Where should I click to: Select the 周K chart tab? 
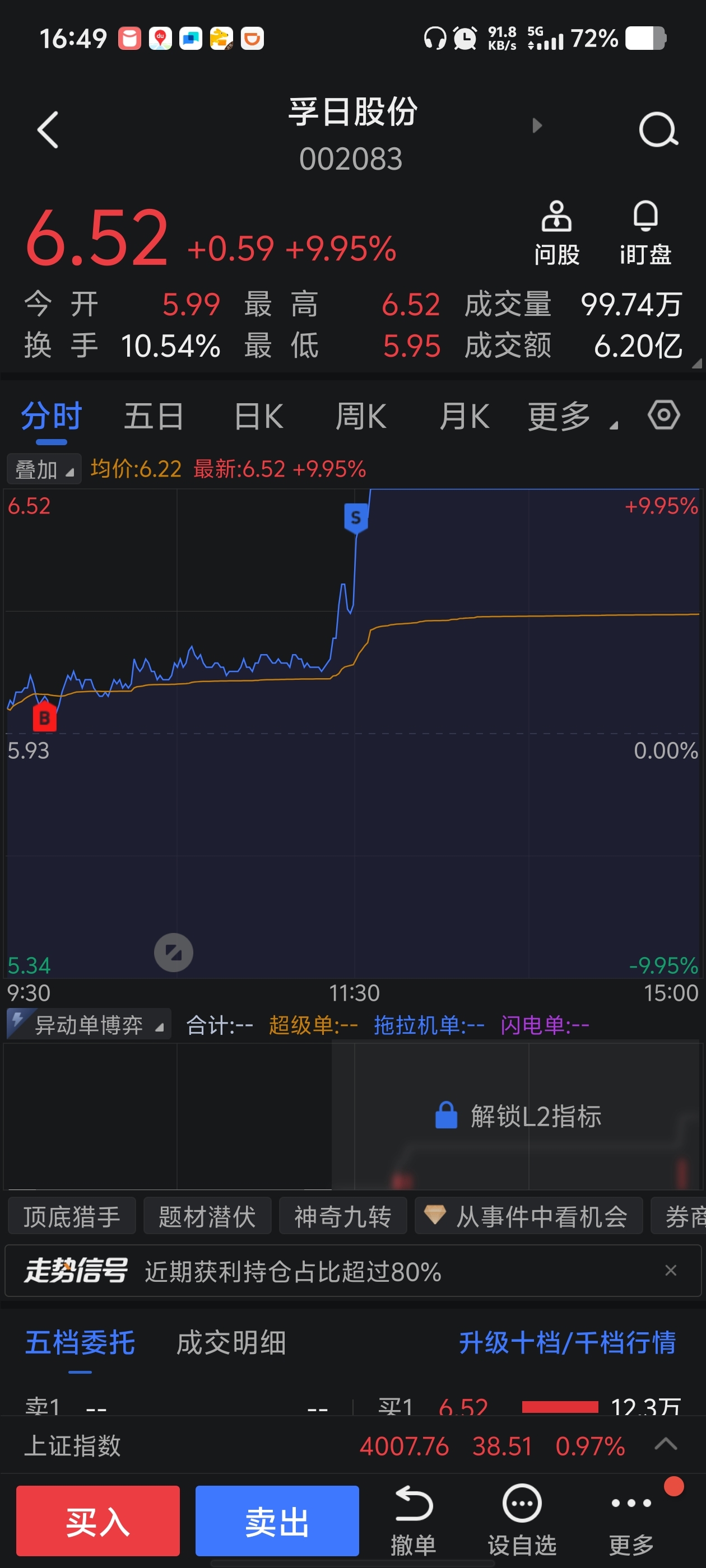tap(361, 417)
